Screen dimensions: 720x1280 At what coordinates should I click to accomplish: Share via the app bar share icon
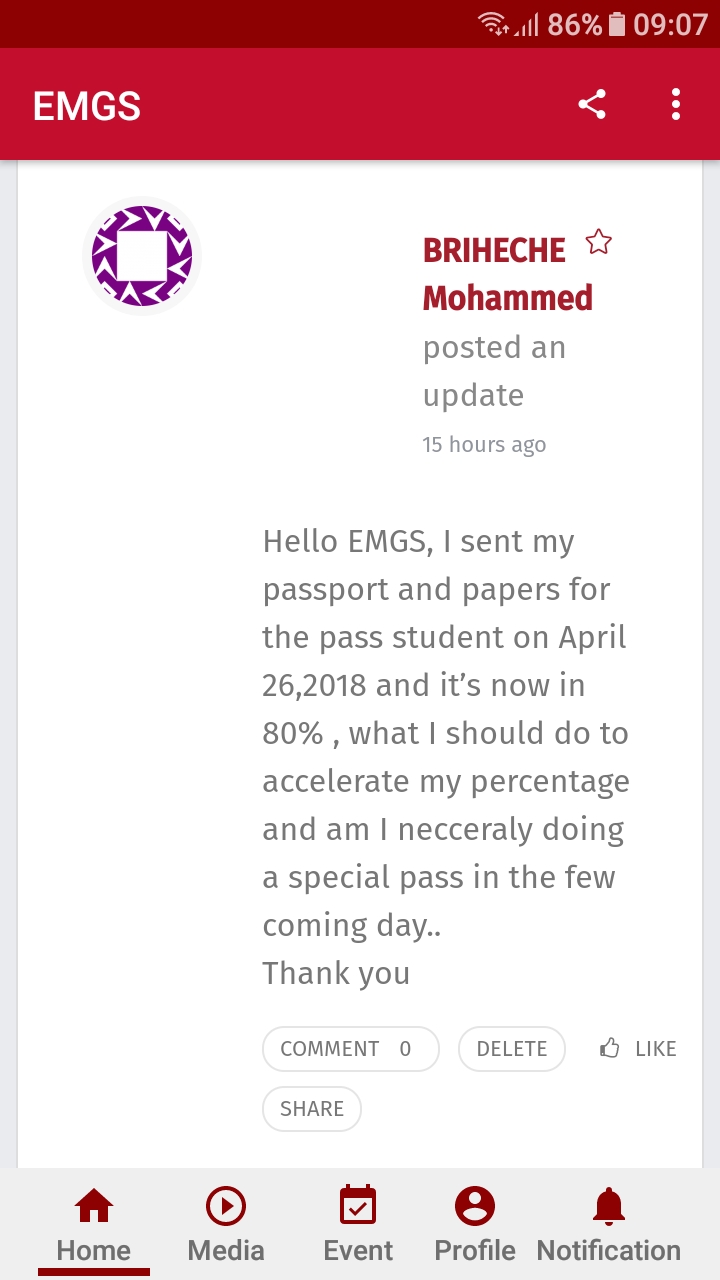592,105
